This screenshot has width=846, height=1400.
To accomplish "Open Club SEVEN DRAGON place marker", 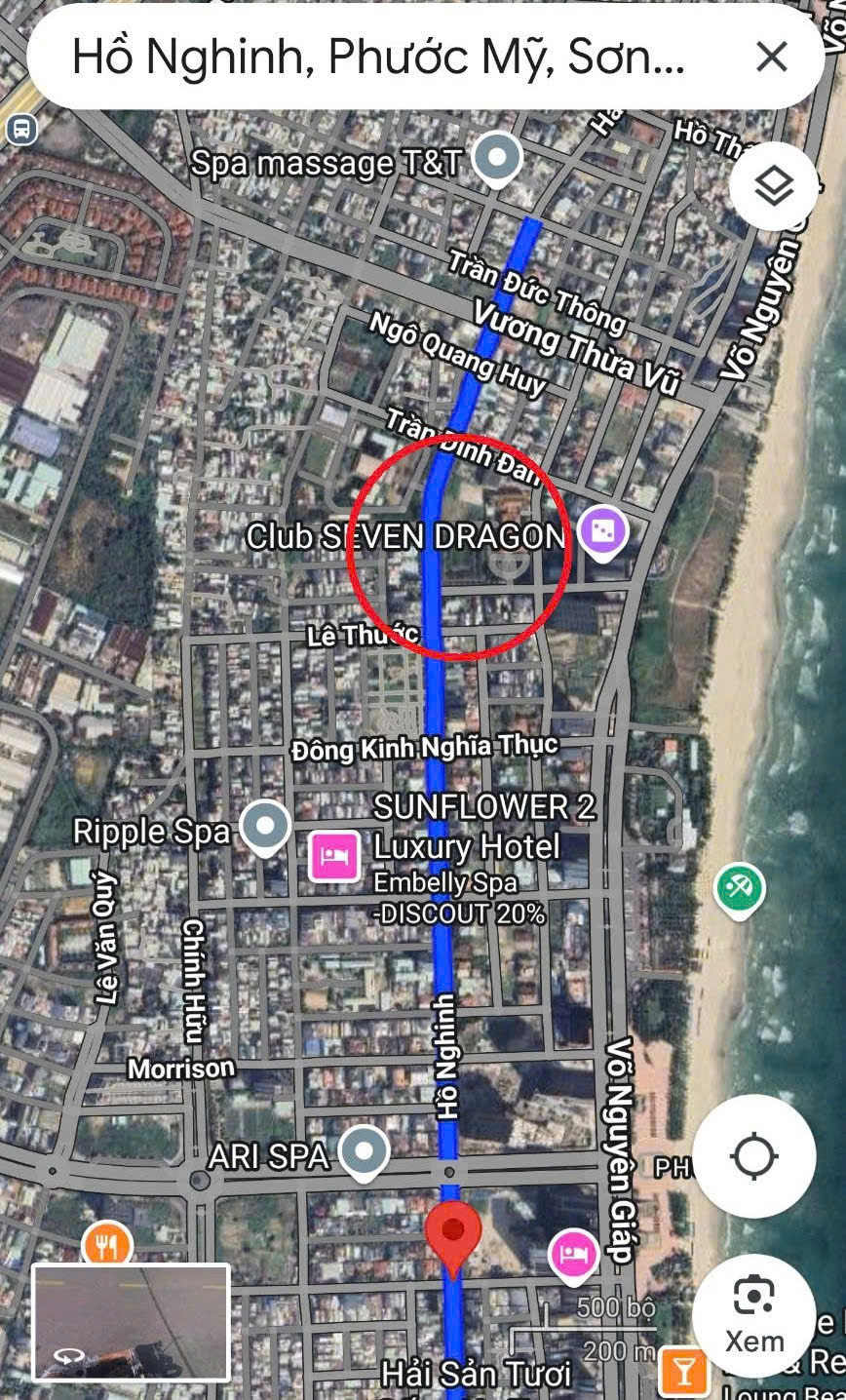I will pos(603,533).
